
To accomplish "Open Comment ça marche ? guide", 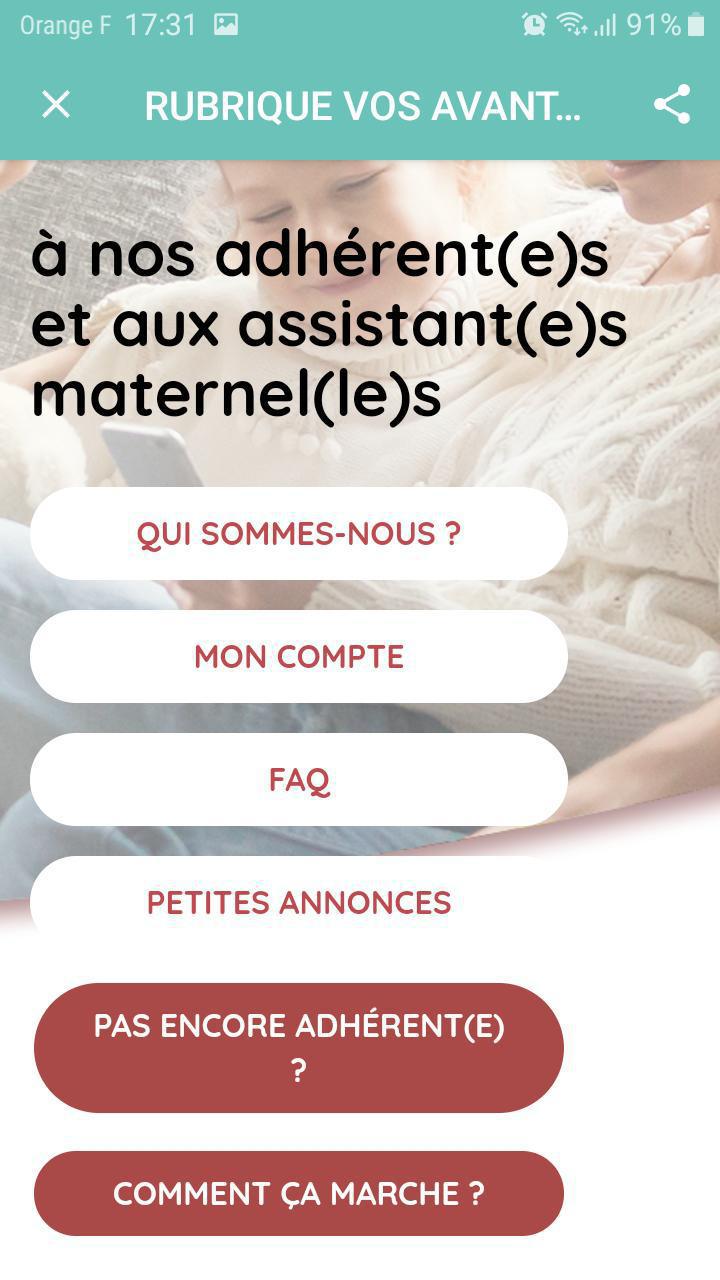I will coord(299,1193).
